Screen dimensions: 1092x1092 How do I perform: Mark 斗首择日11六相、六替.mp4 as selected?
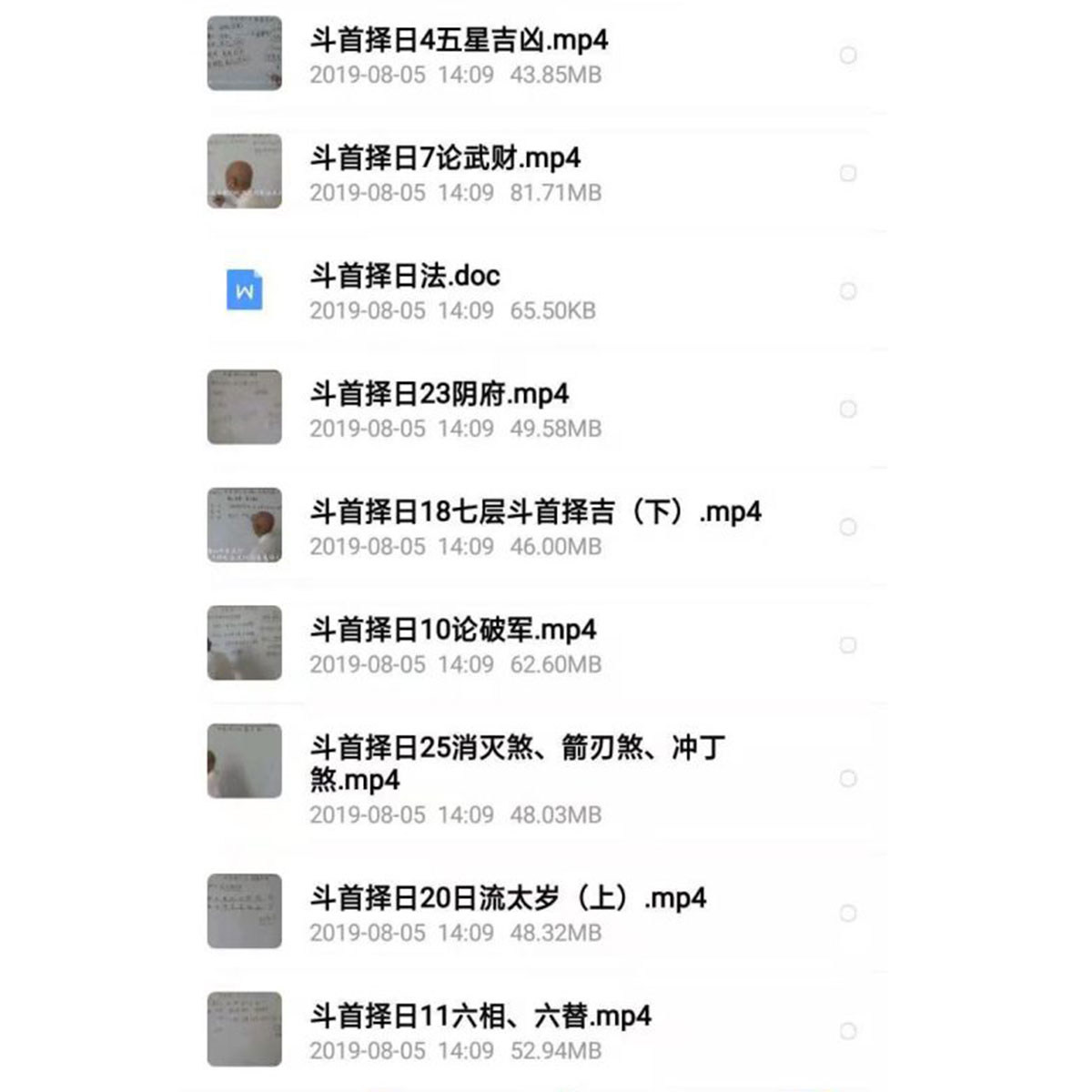(848, 1031)
